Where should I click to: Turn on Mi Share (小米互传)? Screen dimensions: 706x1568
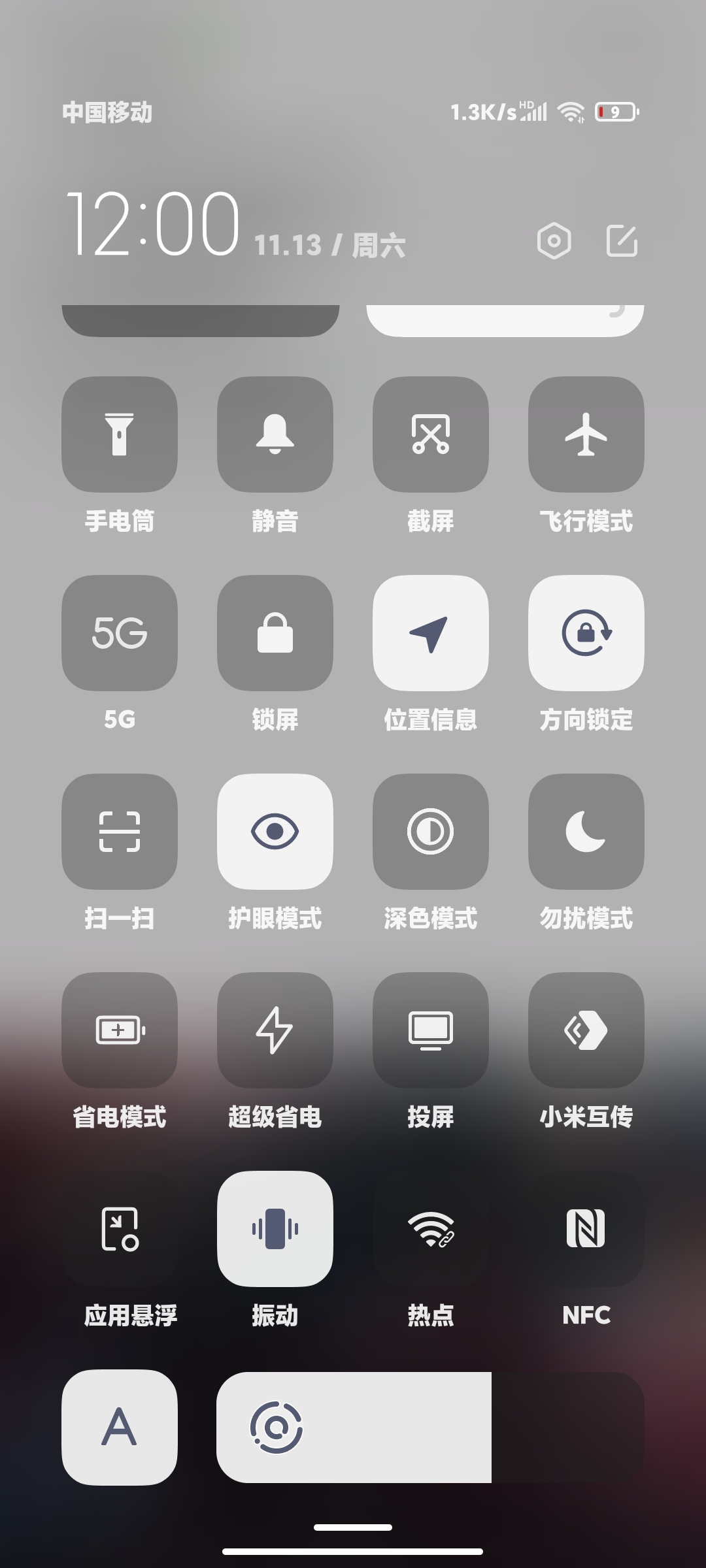(x=586, y=1030)
